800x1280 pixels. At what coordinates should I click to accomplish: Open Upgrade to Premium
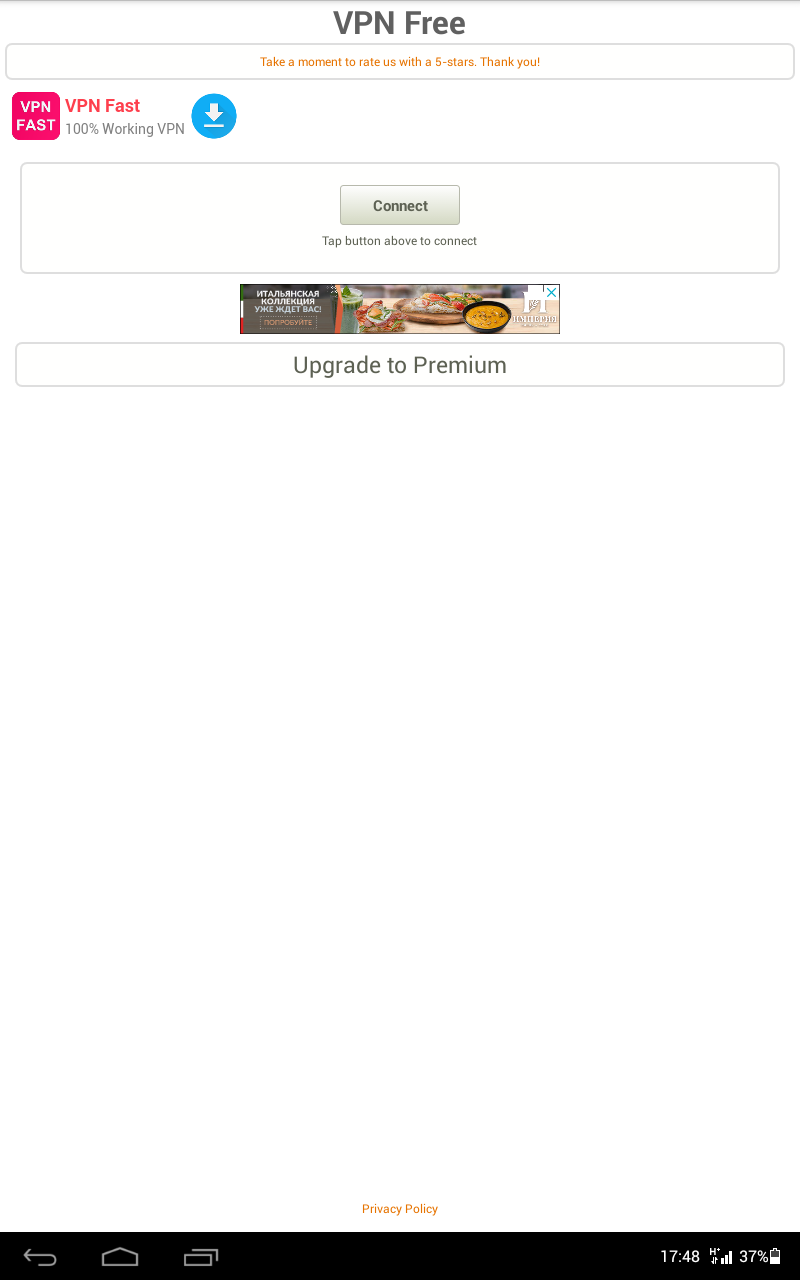[400, 365]
